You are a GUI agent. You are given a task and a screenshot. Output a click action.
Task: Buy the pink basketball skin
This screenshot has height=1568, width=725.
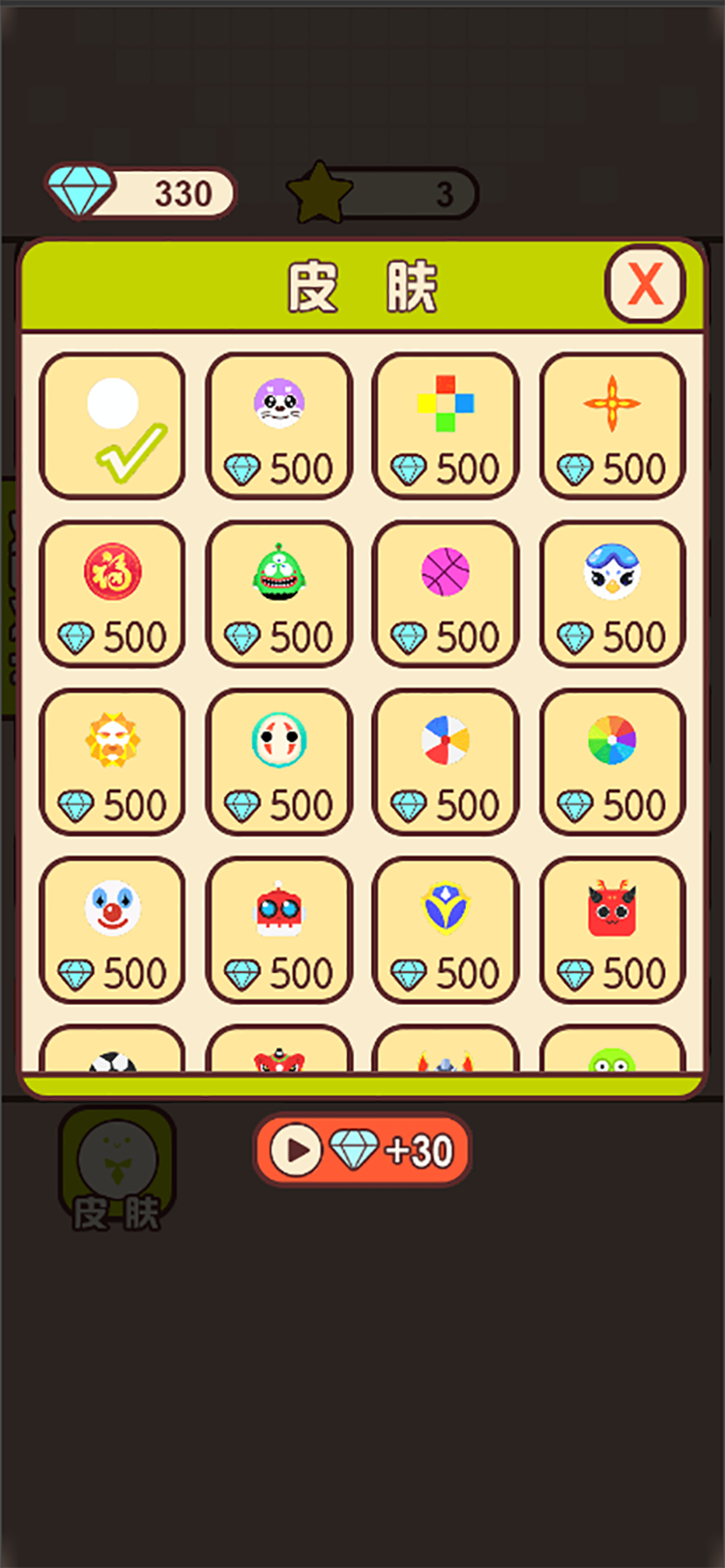[445, 594]
